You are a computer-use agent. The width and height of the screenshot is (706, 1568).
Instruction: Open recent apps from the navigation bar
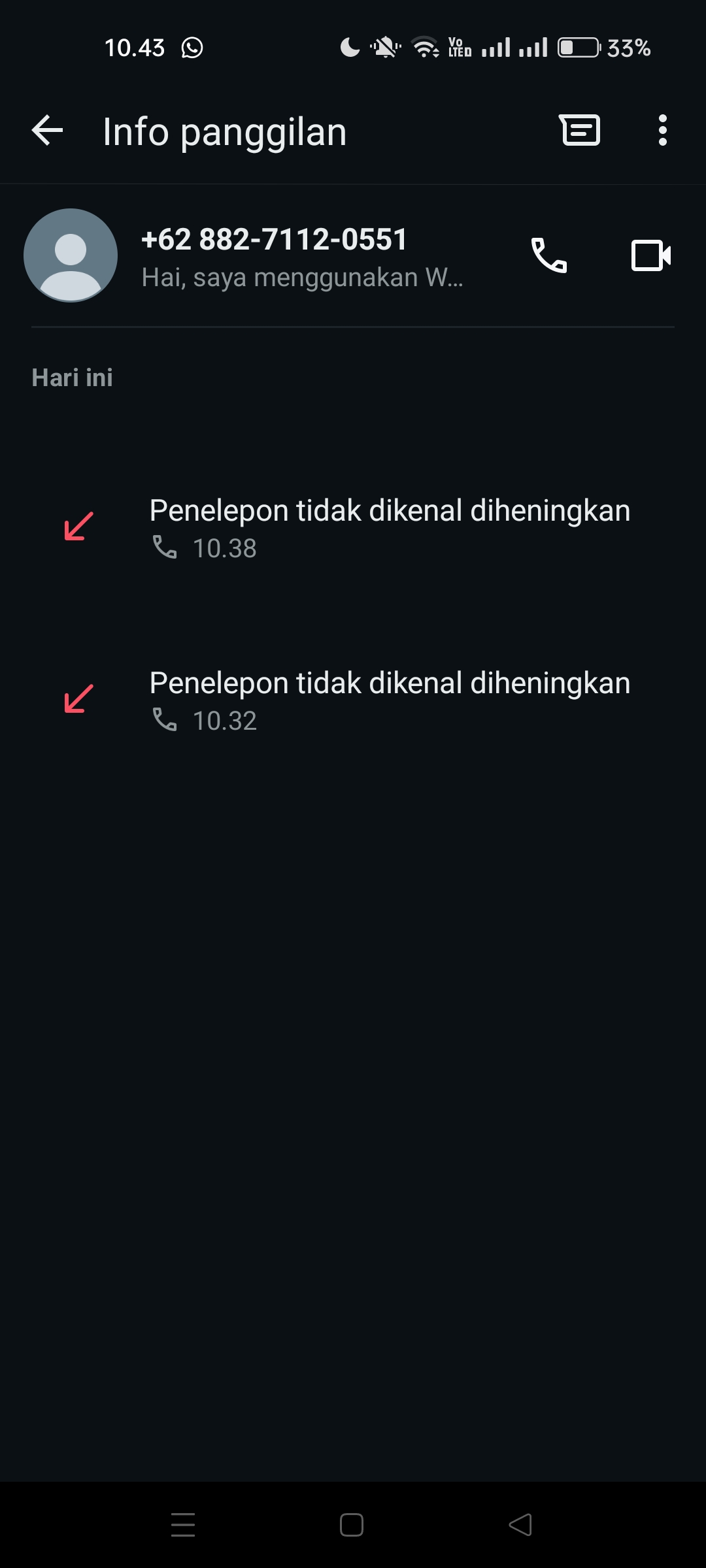pos(183,1525)
